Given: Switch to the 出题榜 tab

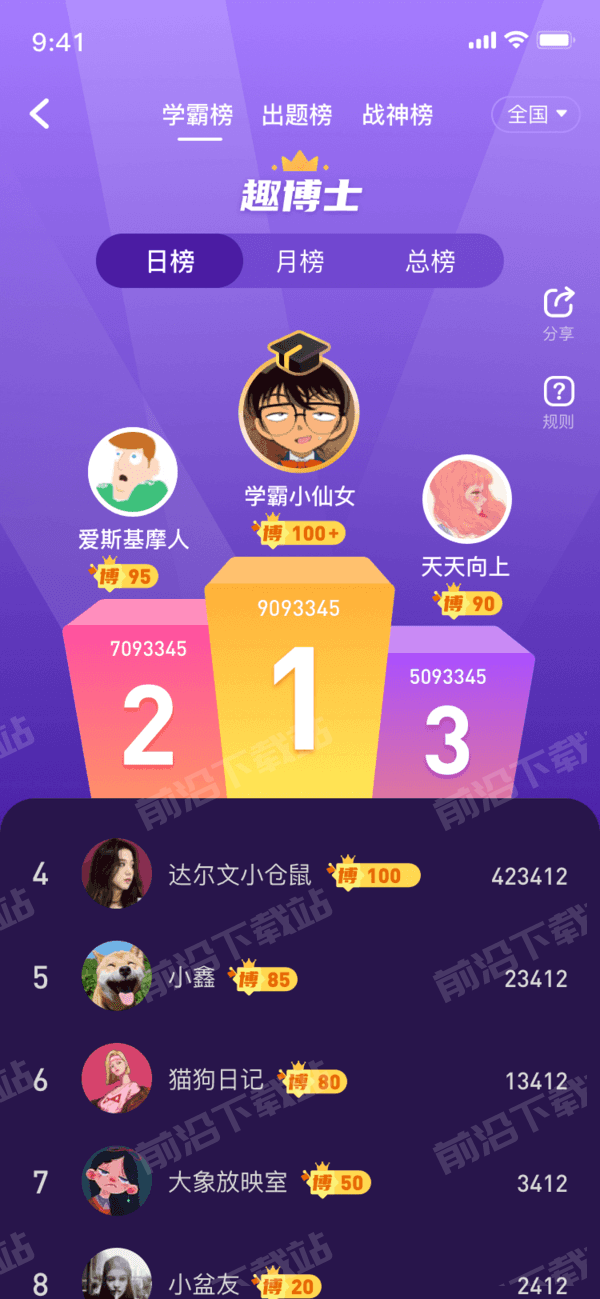Looking at the screenshot, I should click(x=297, y=115).
